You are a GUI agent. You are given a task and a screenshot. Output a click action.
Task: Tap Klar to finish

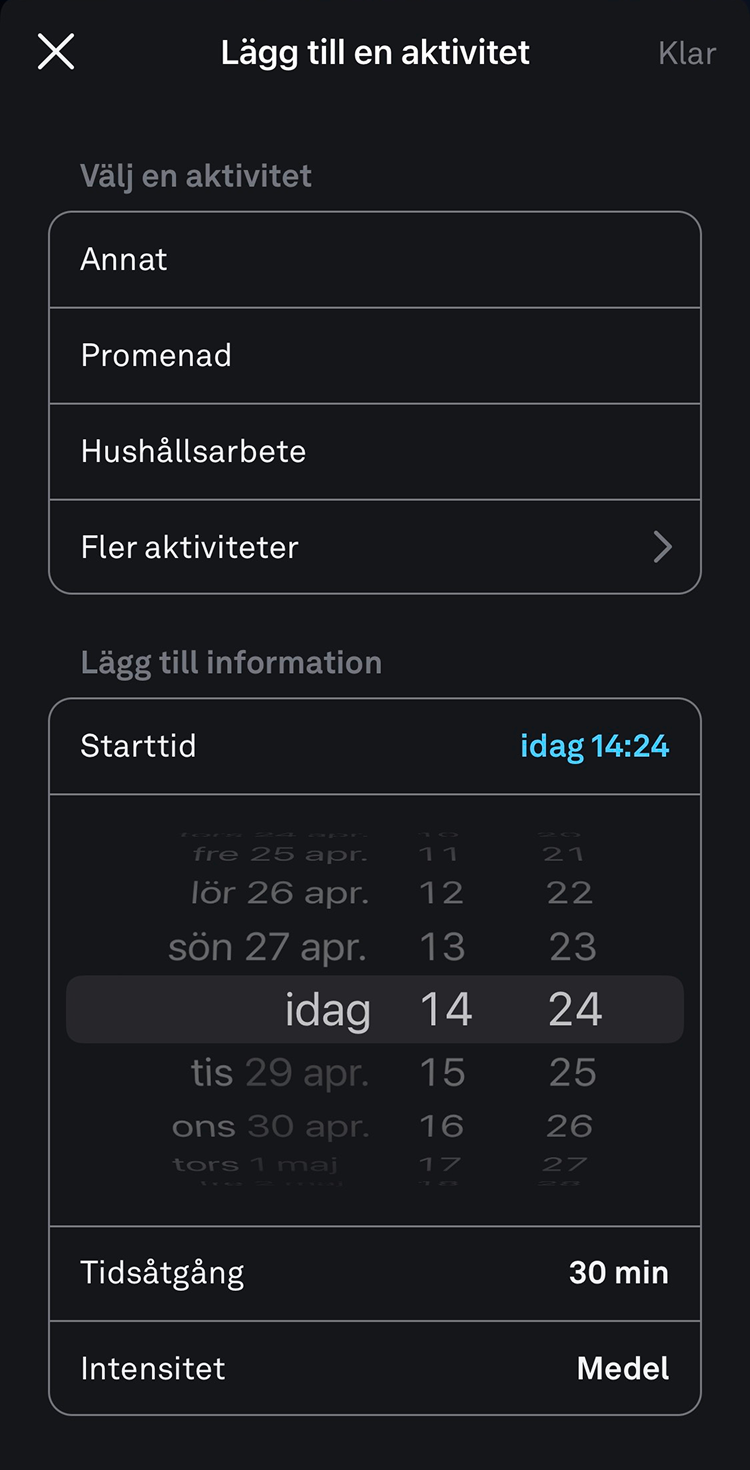tap(687, 53)
